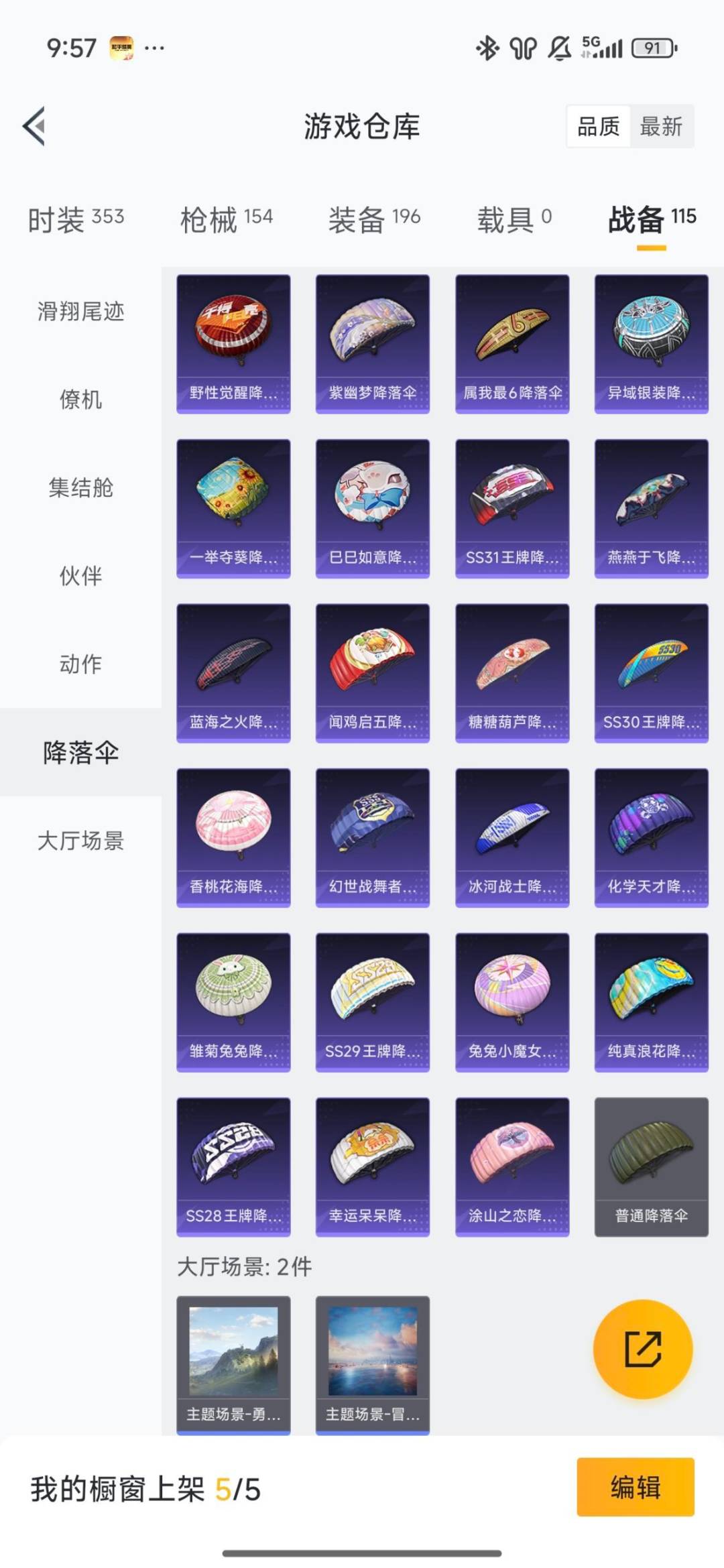Viewport: 724px width, 1568px height.
Task: Select the 降落伞 sidebar category
Action: 80,753
